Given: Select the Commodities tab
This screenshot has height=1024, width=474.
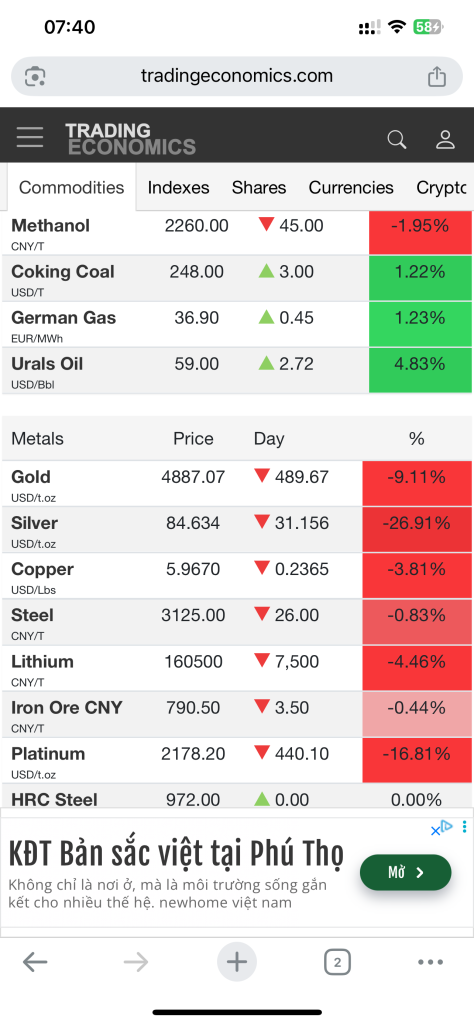Looking at the screenshot, I should click(x=72, y=187).
